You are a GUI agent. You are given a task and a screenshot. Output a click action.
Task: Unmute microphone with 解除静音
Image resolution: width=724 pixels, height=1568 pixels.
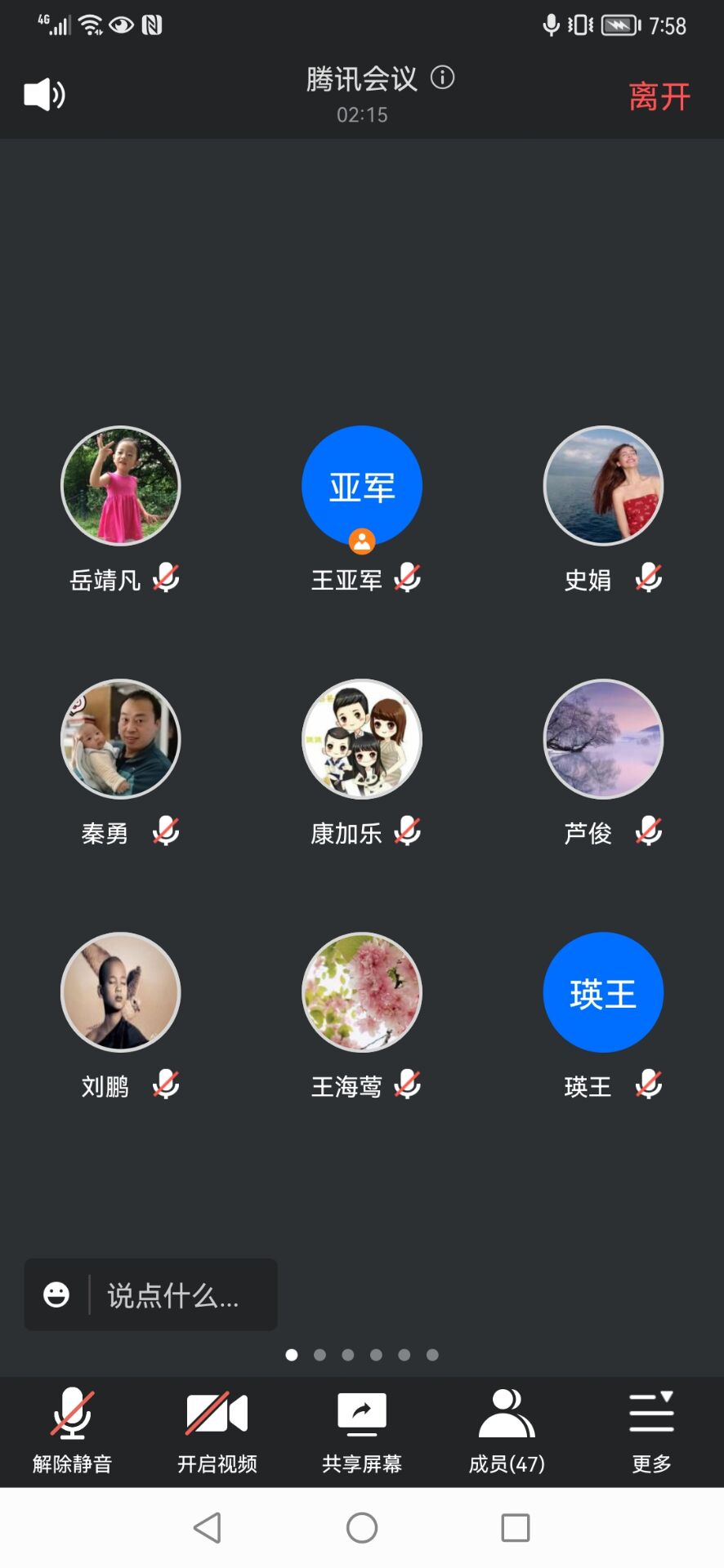click(x=72, y=1431)
